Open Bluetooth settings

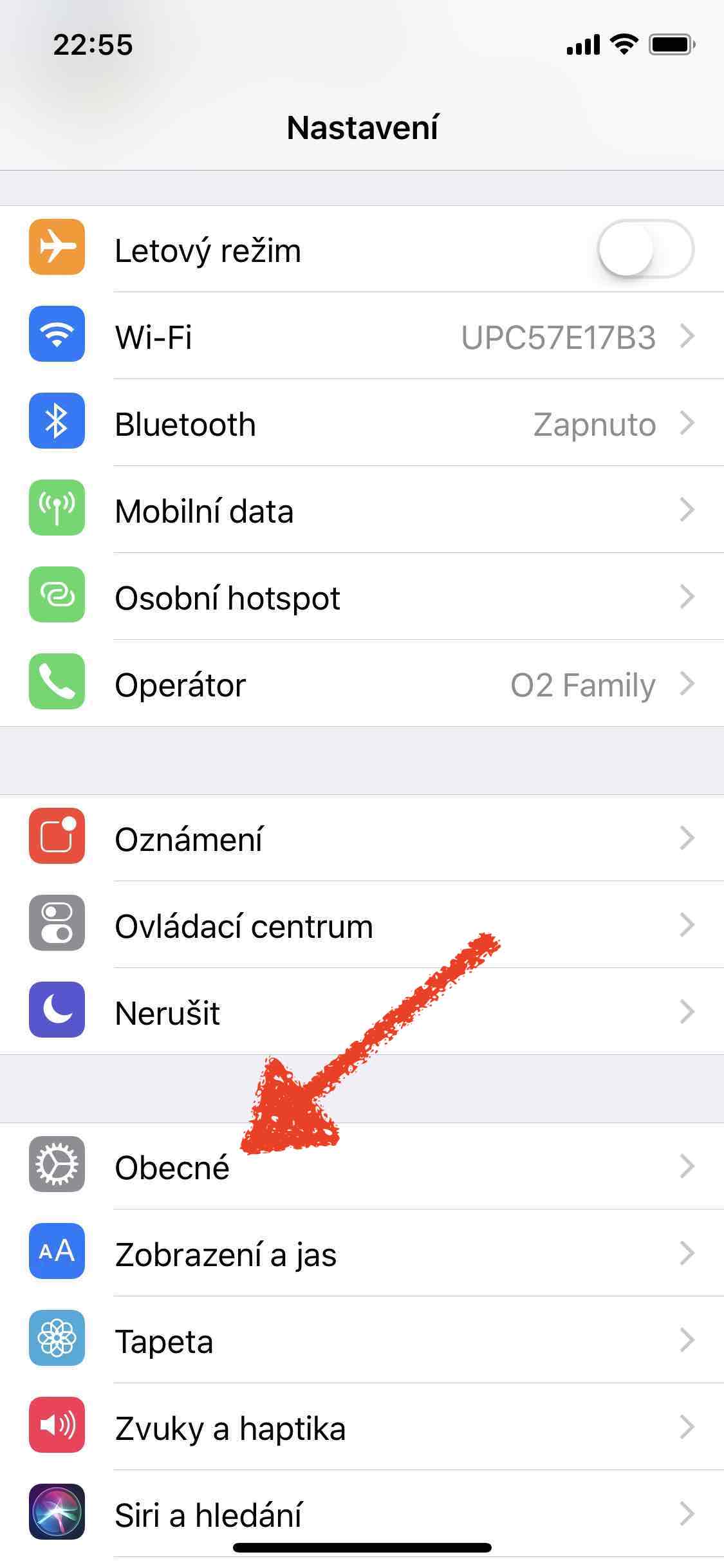pos(362,424)
